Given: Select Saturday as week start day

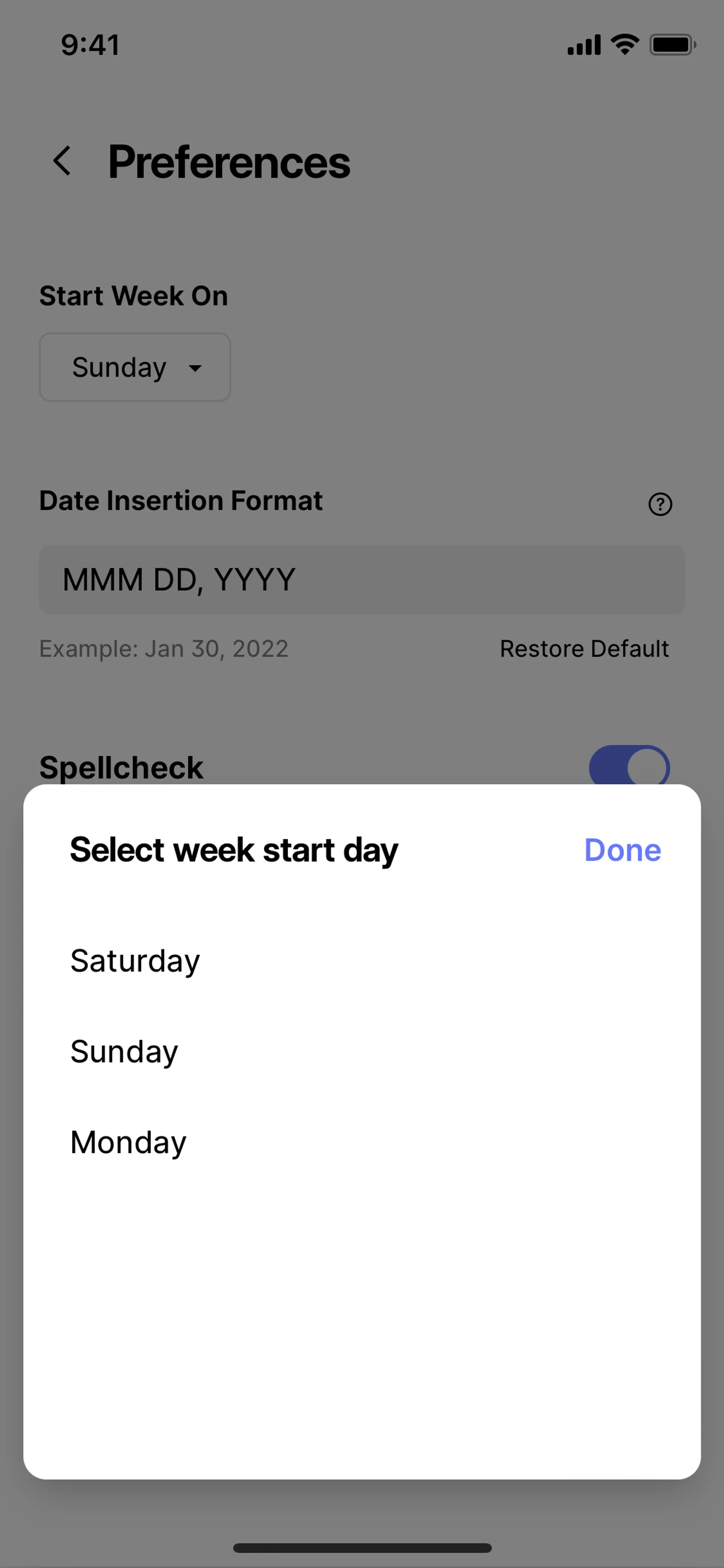Looking at the screenshot, I should tap(135, 960).
